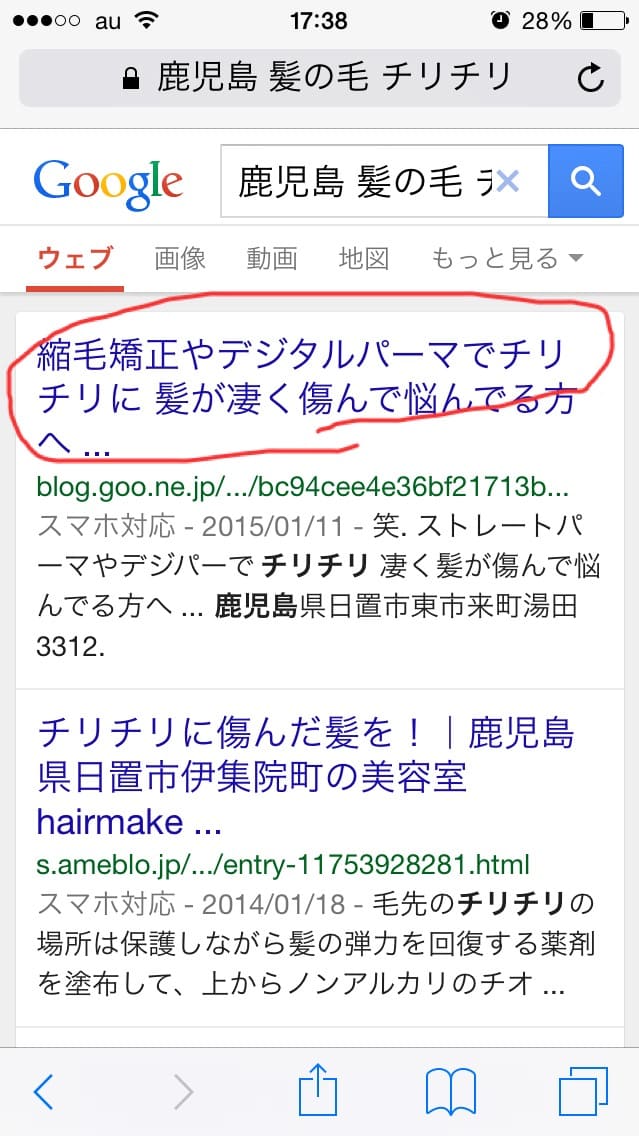The image size is (639, 1136).
Task: Tap the Safari address bar
Action: point(320,77)
